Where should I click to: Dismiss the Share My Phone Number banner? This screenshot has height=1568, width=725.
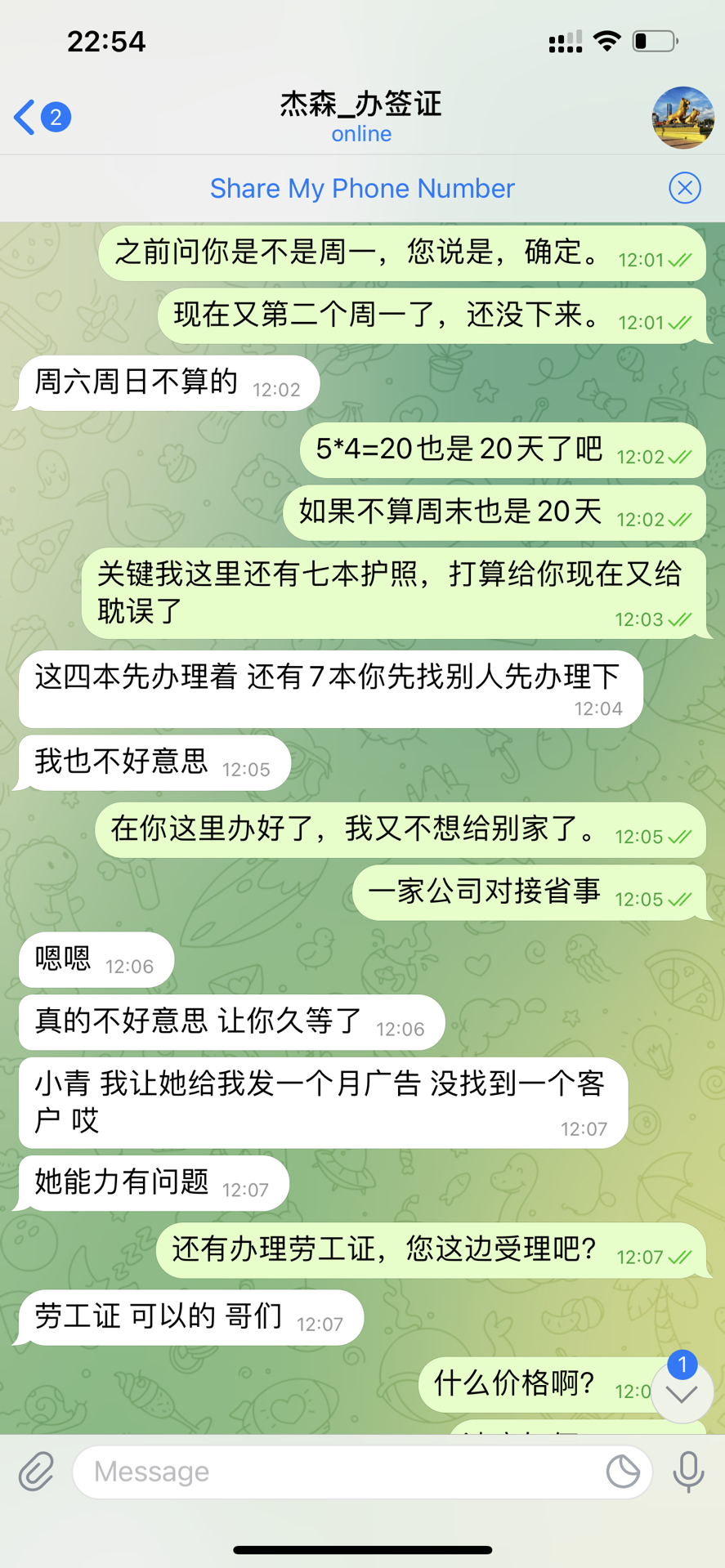click(x=684, y=189)
